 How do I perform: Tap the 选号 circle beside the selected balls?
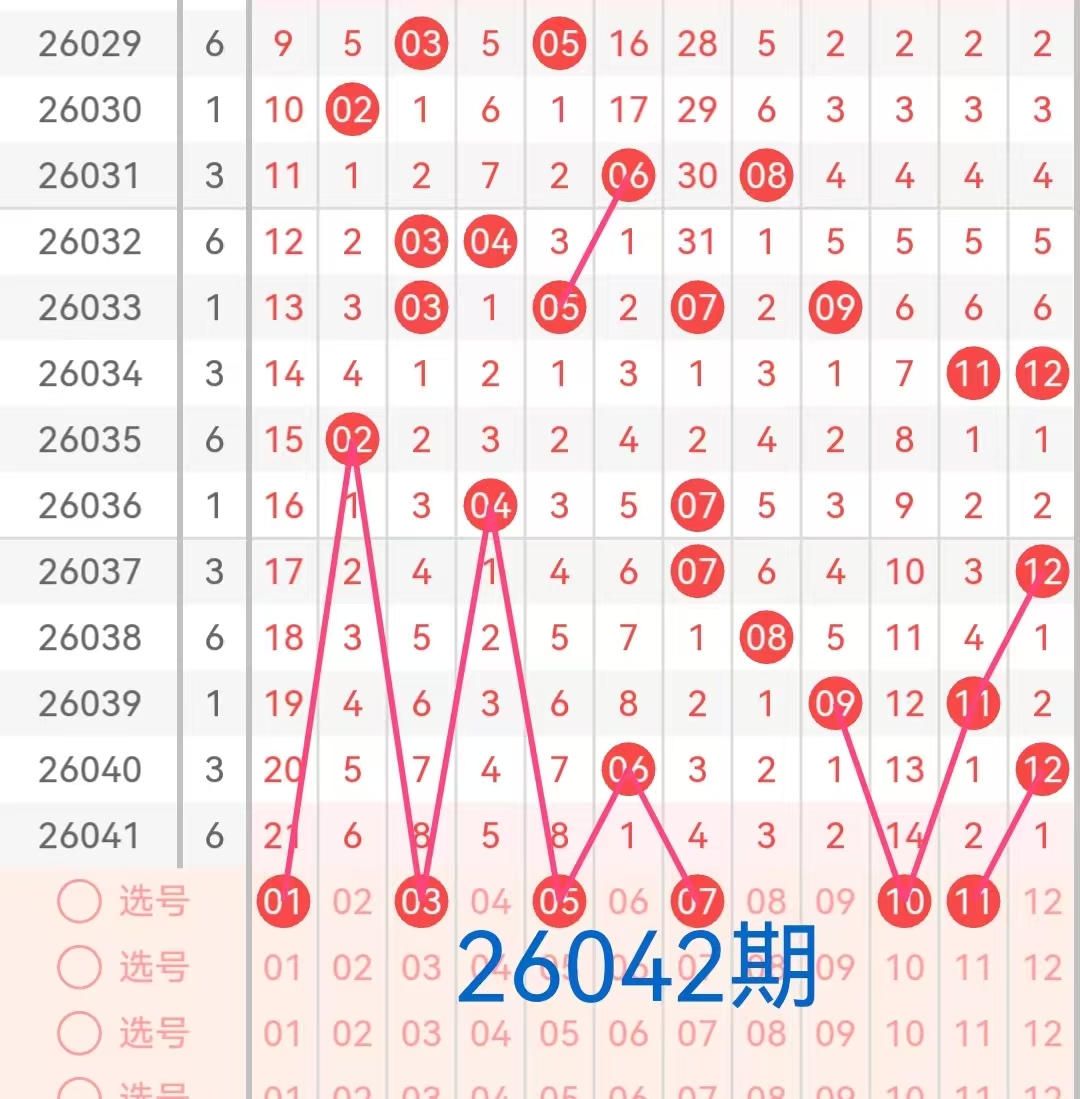click(x=80, y=902)
